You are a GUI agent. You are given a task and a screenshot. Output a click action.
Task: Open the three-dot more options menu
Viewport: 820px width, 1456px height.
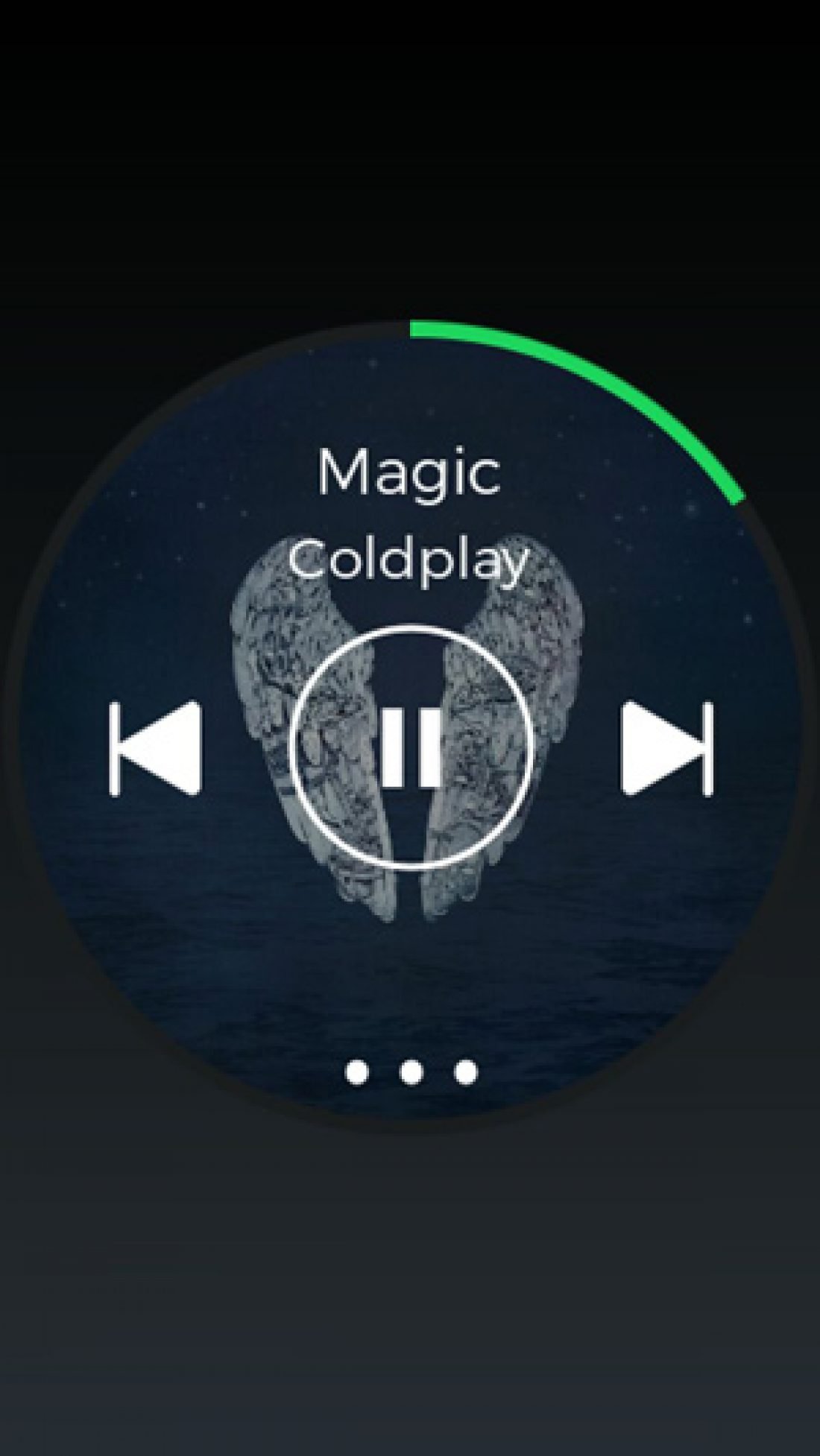pyautogui.click(x=411, y=1072)
